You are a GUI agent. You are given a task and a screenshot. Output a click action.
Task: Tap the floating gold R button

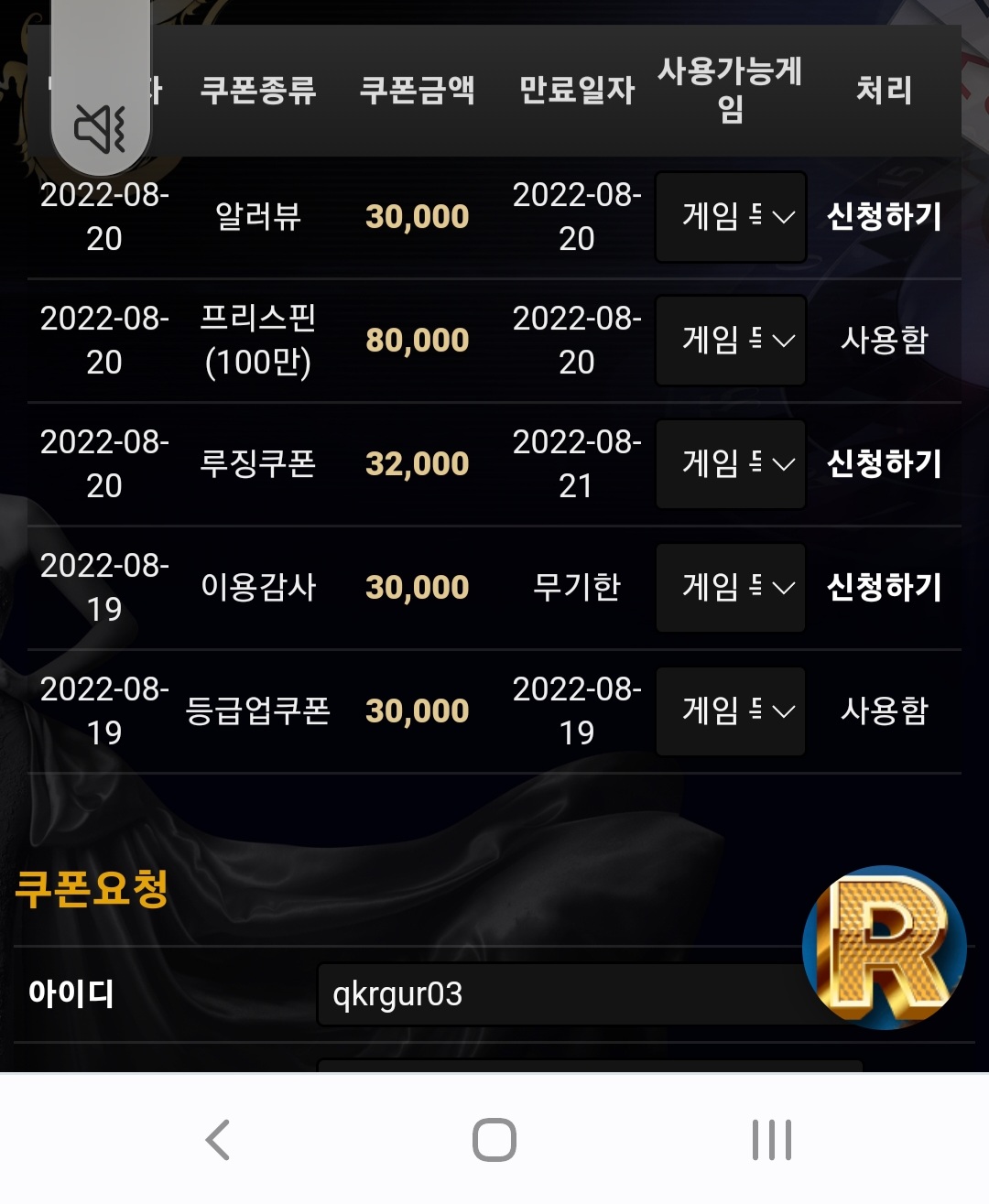coord(885,948)
